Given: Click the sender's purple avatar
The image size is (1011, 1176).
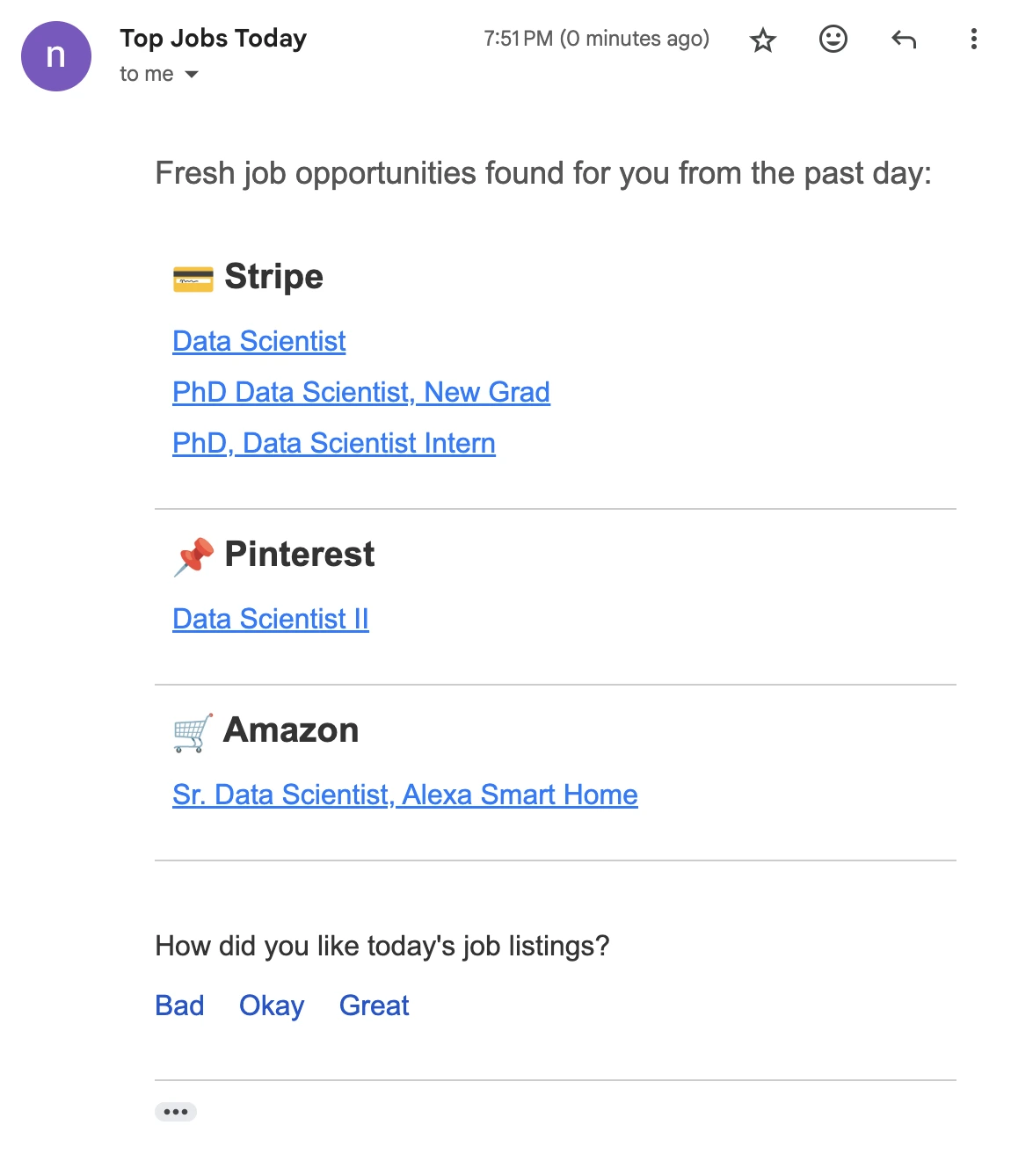Looking at the screenshot, I should pyautogui.click(x=55, y=56).
